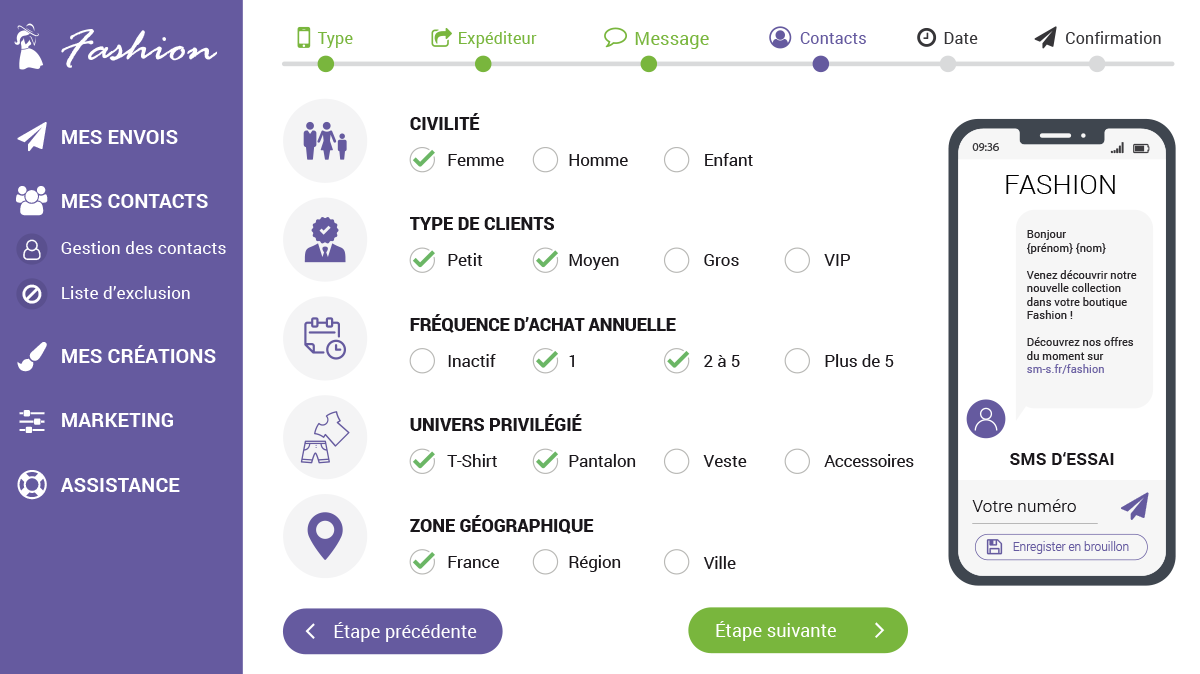
Task: Save the campaign as a draft
Action: (1060, 547)
